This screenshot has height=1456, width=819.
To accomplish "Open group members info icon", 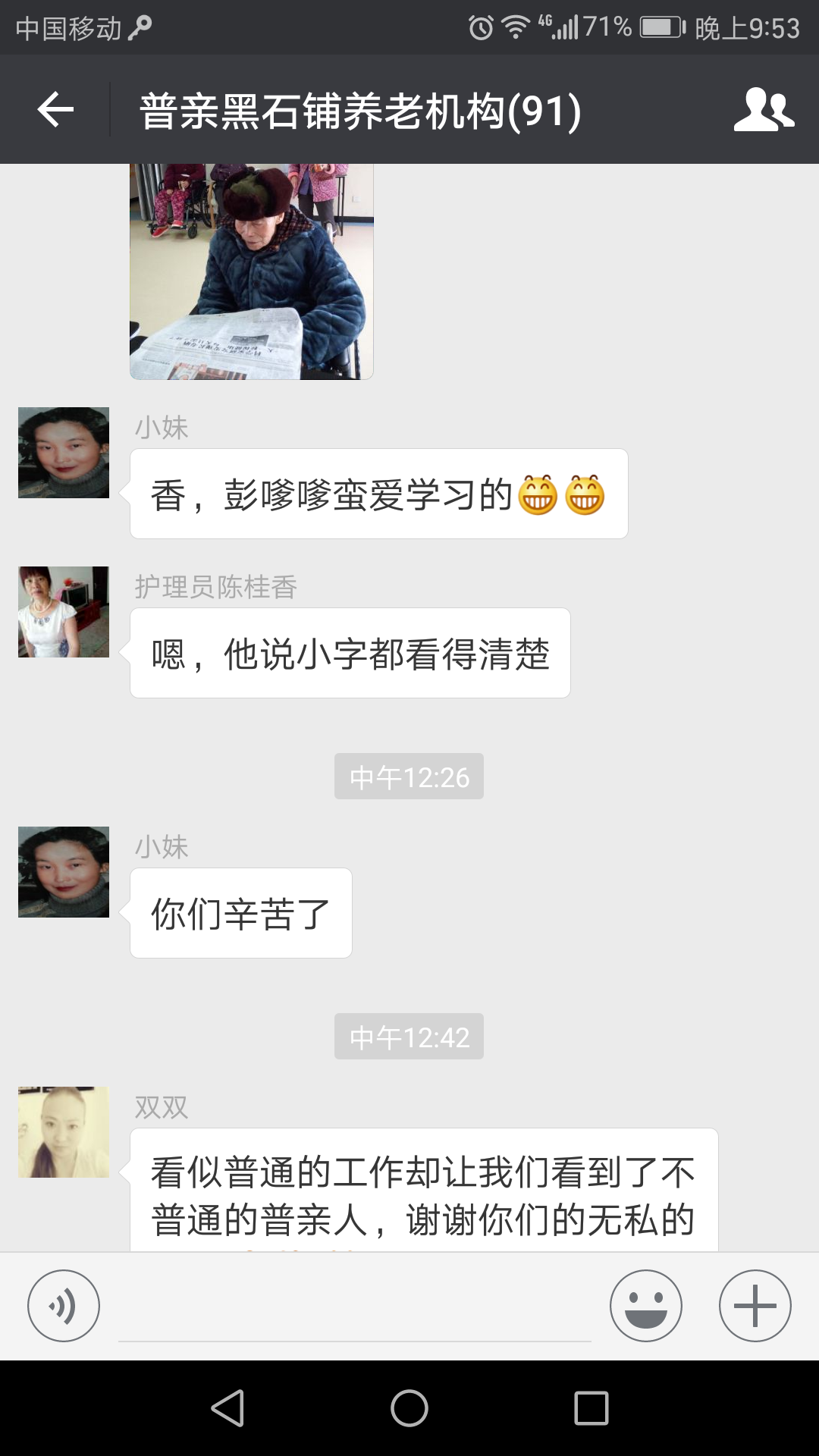I will click(763, 110).
